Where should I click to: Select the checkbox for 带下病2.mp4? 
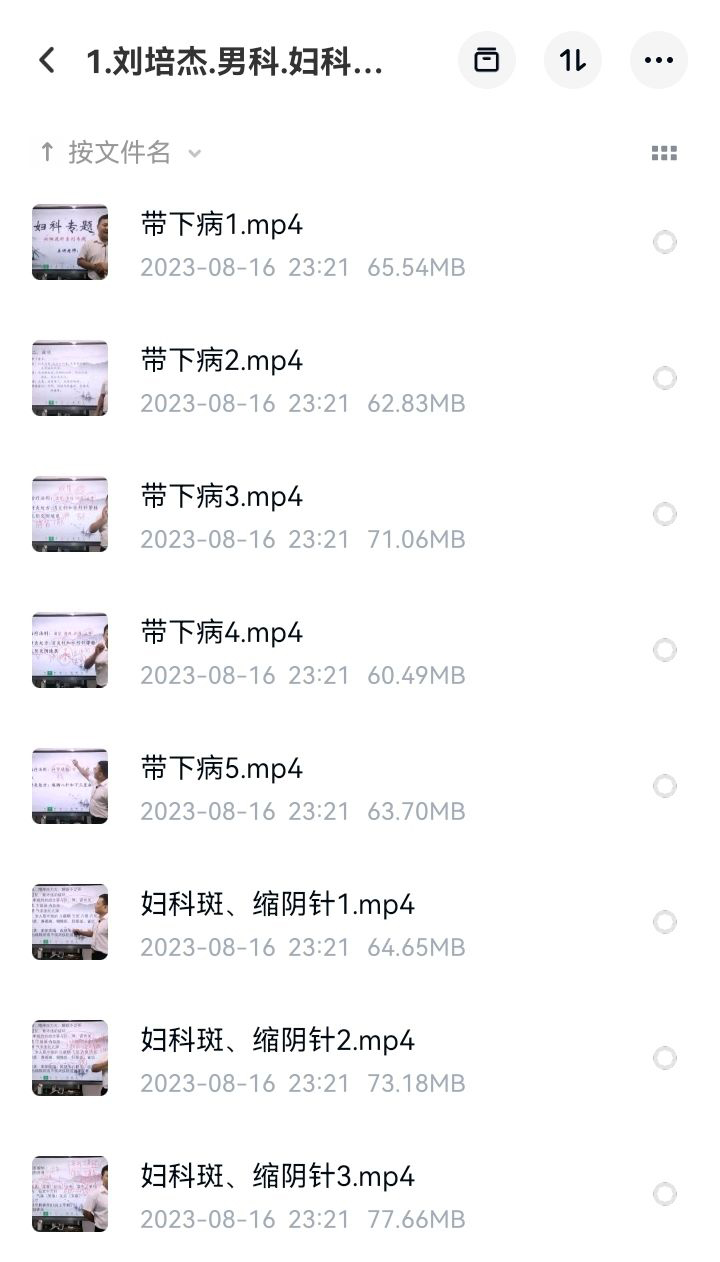(x=664, y=378)
